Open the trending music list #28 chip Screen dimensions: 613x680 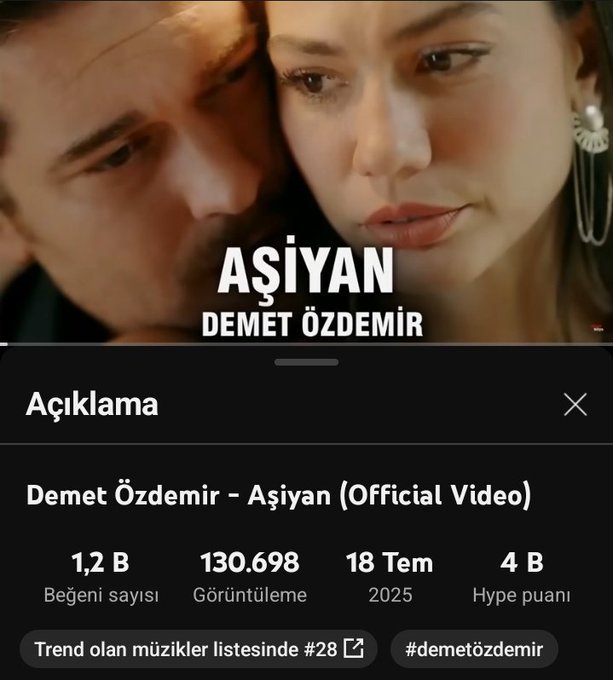click(199, 649)
